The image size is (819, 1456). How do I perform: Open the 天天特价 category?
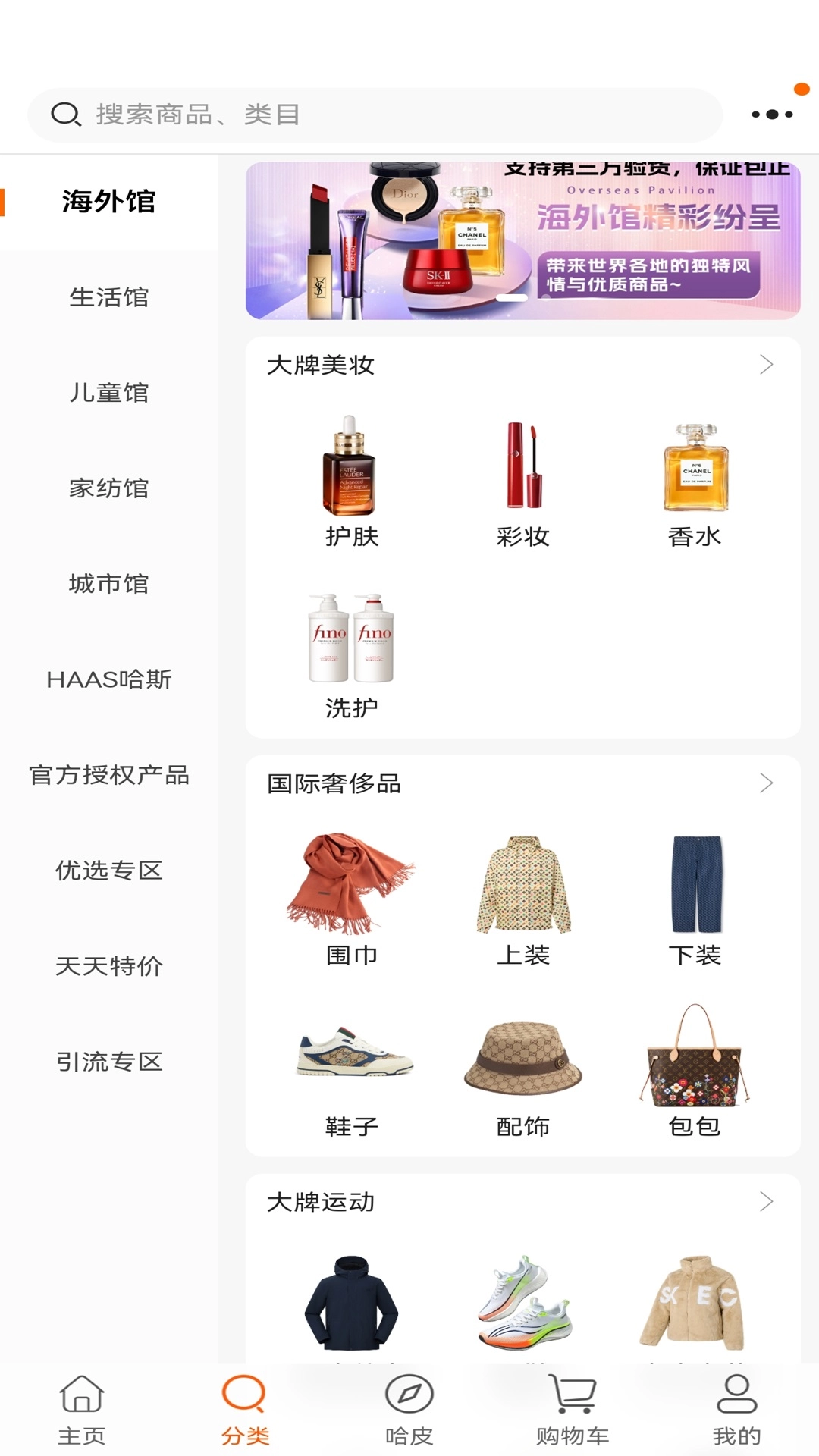109,966
